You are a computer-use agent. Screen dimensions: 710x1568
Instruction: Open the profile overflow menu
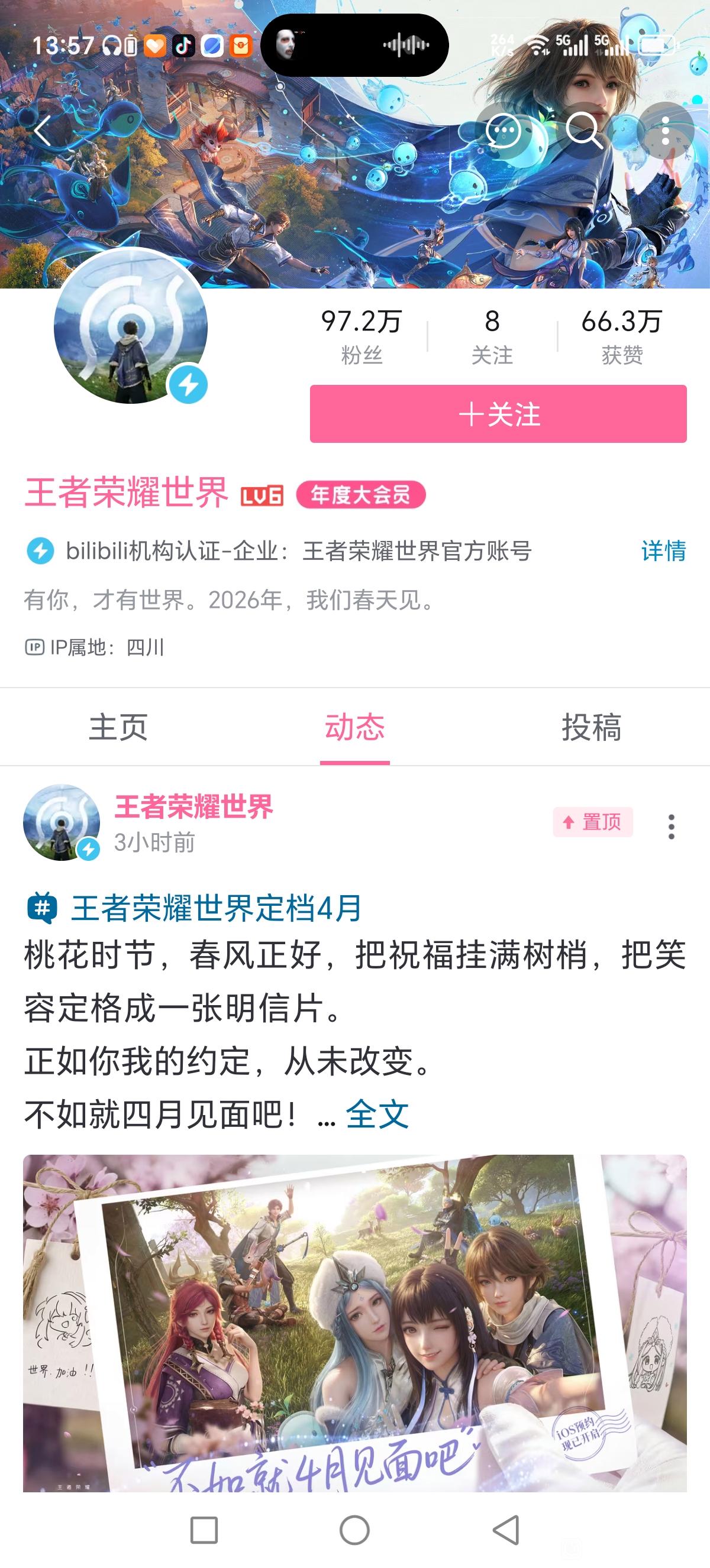pyautogui.click(x=665, y=130)
